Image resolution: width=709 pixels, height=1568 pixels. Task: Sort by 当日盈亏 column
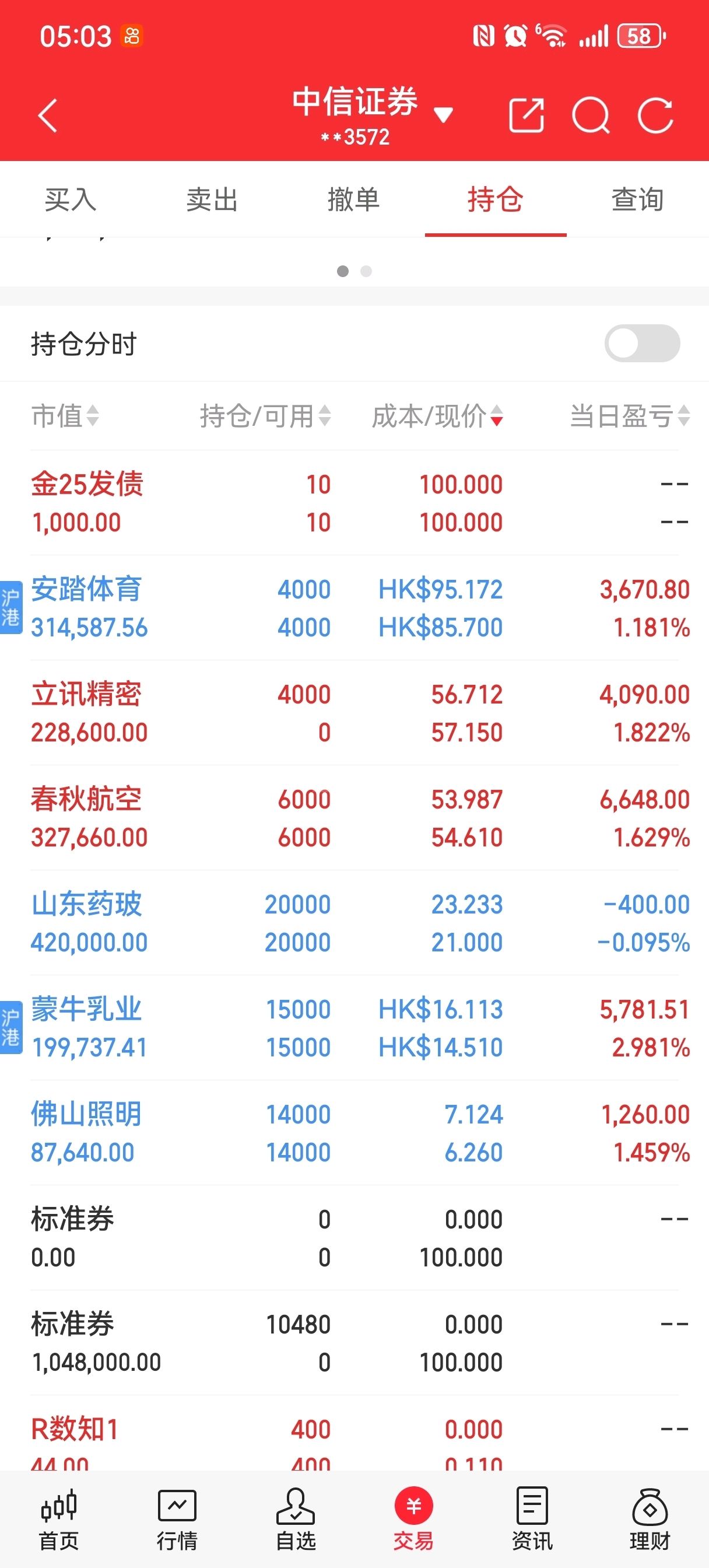(629, 416)
